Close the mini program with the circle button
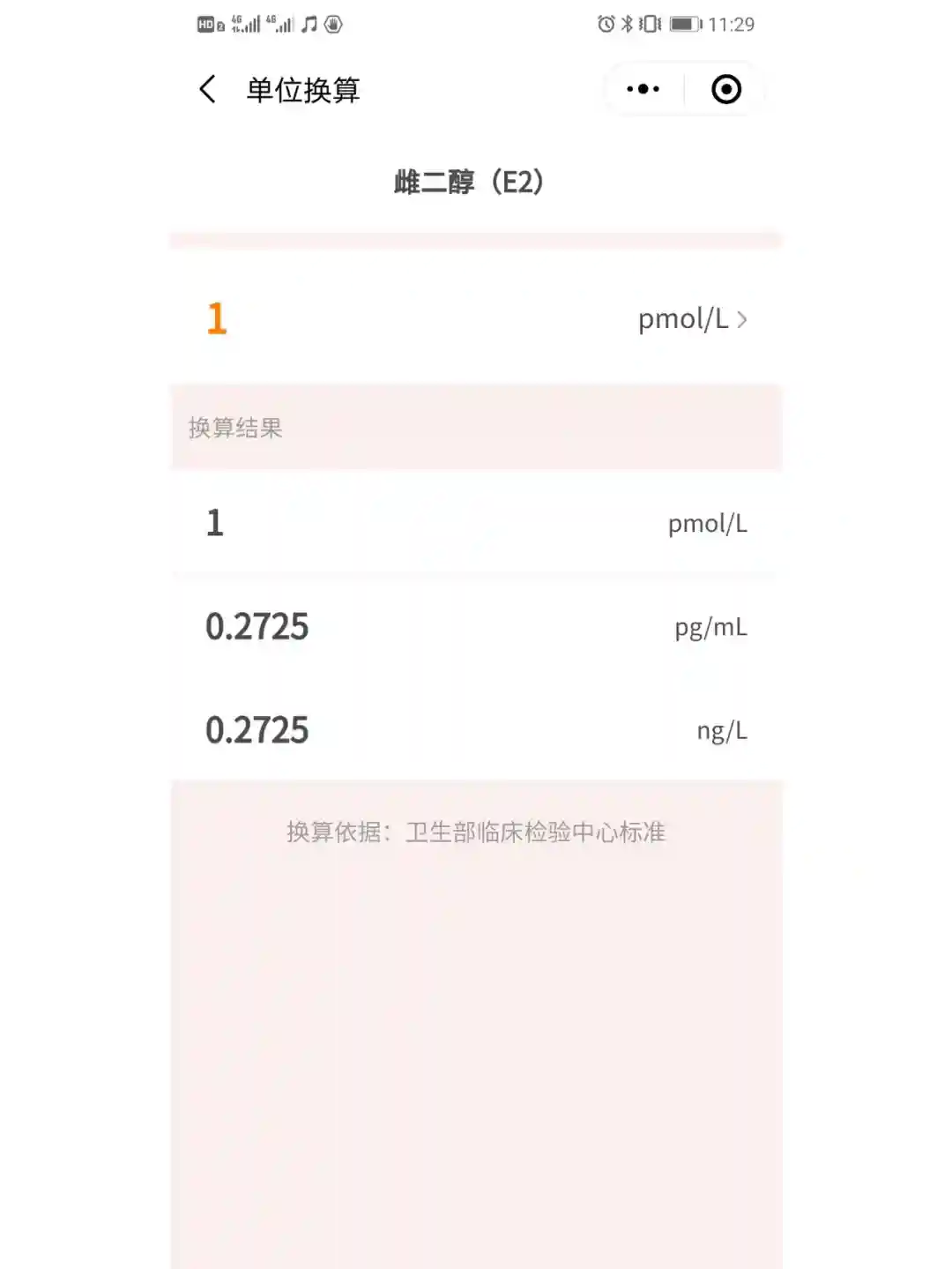This screenshot has width=952, height=1269. click(725, 89)
